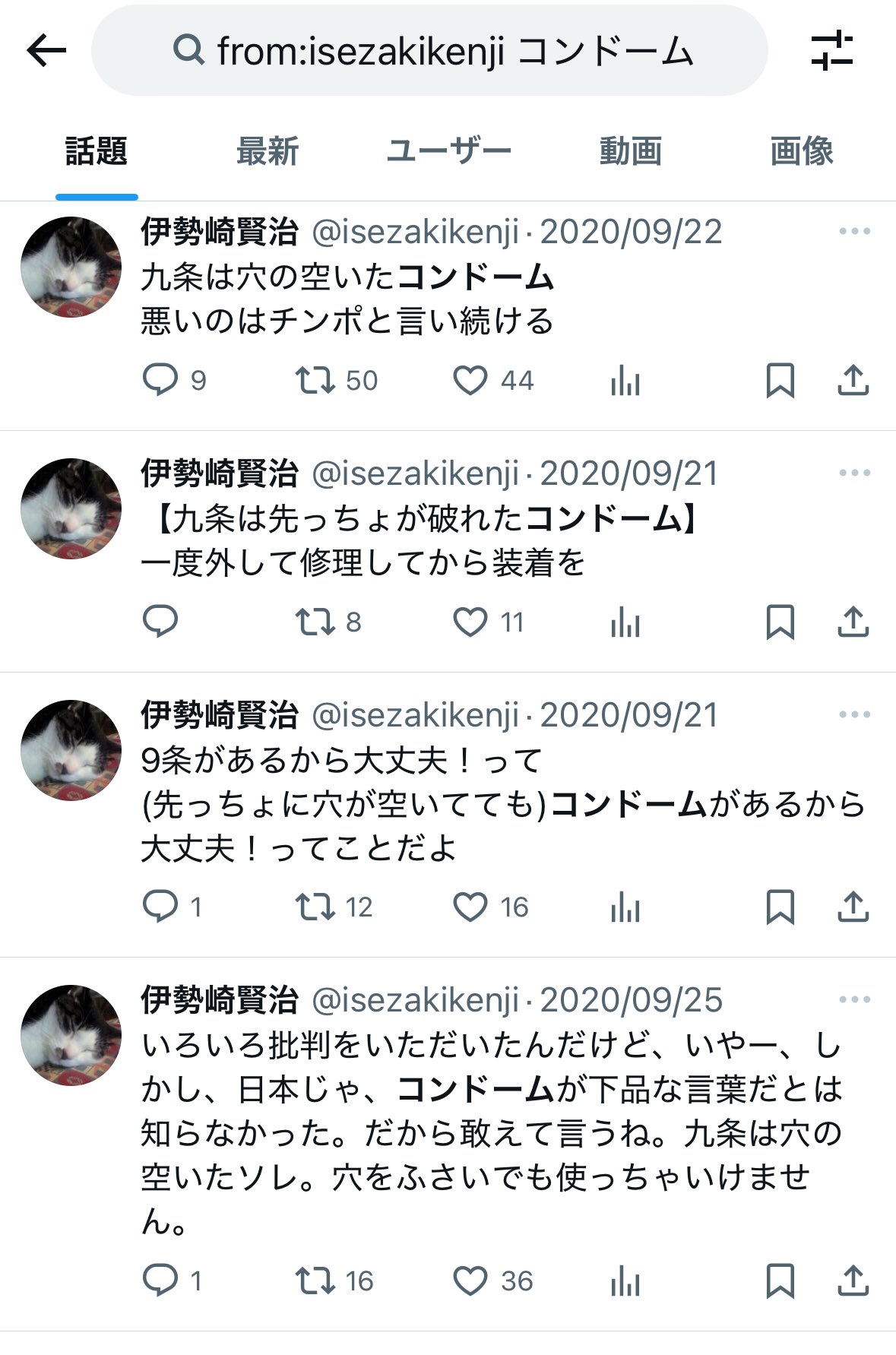Open the search filter settings icon
896x1355 pixels.
point(831,51)
